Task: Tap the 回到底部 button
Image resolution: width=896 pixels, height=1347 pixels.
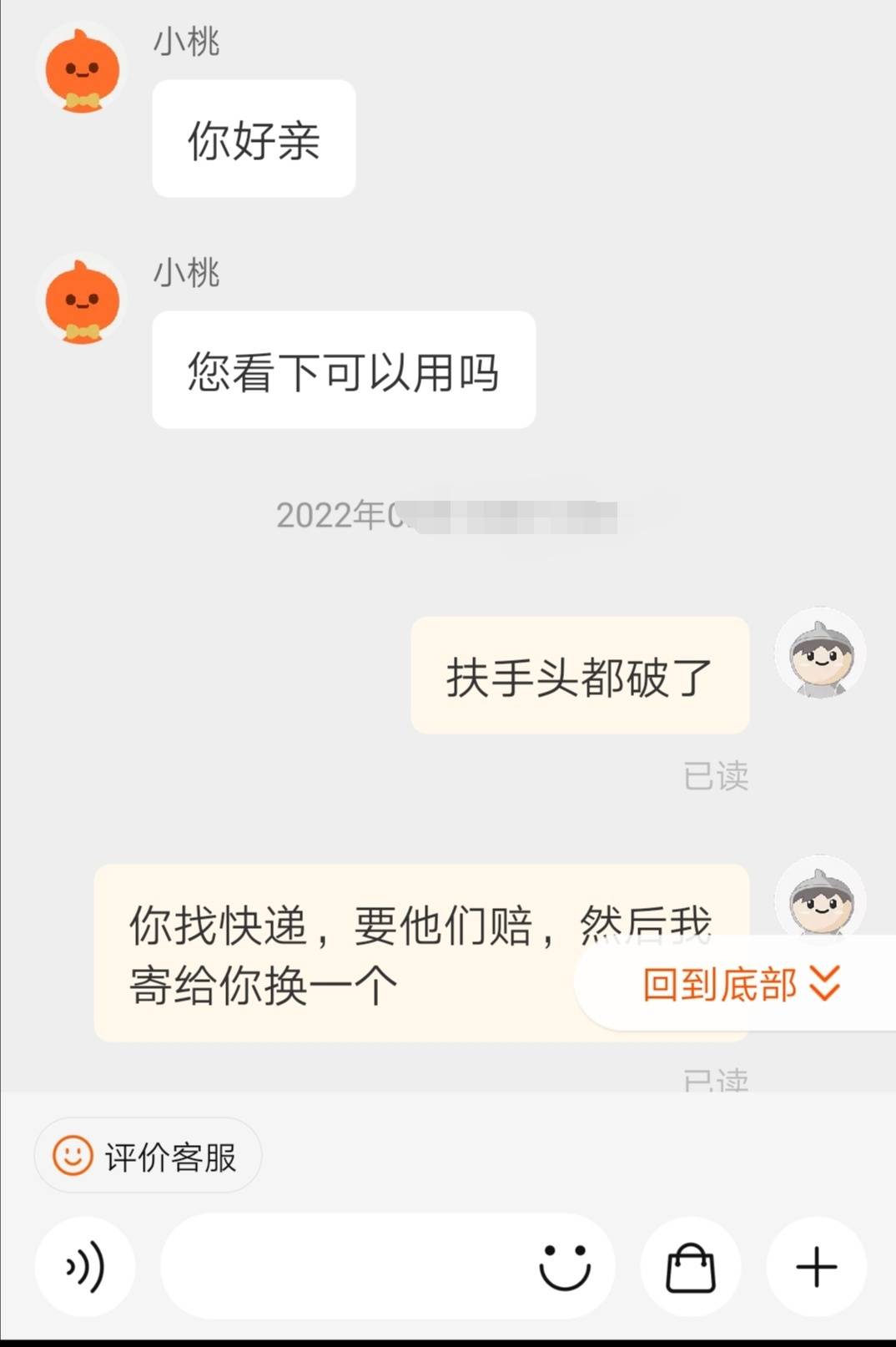Action: [x=739, y=984]
